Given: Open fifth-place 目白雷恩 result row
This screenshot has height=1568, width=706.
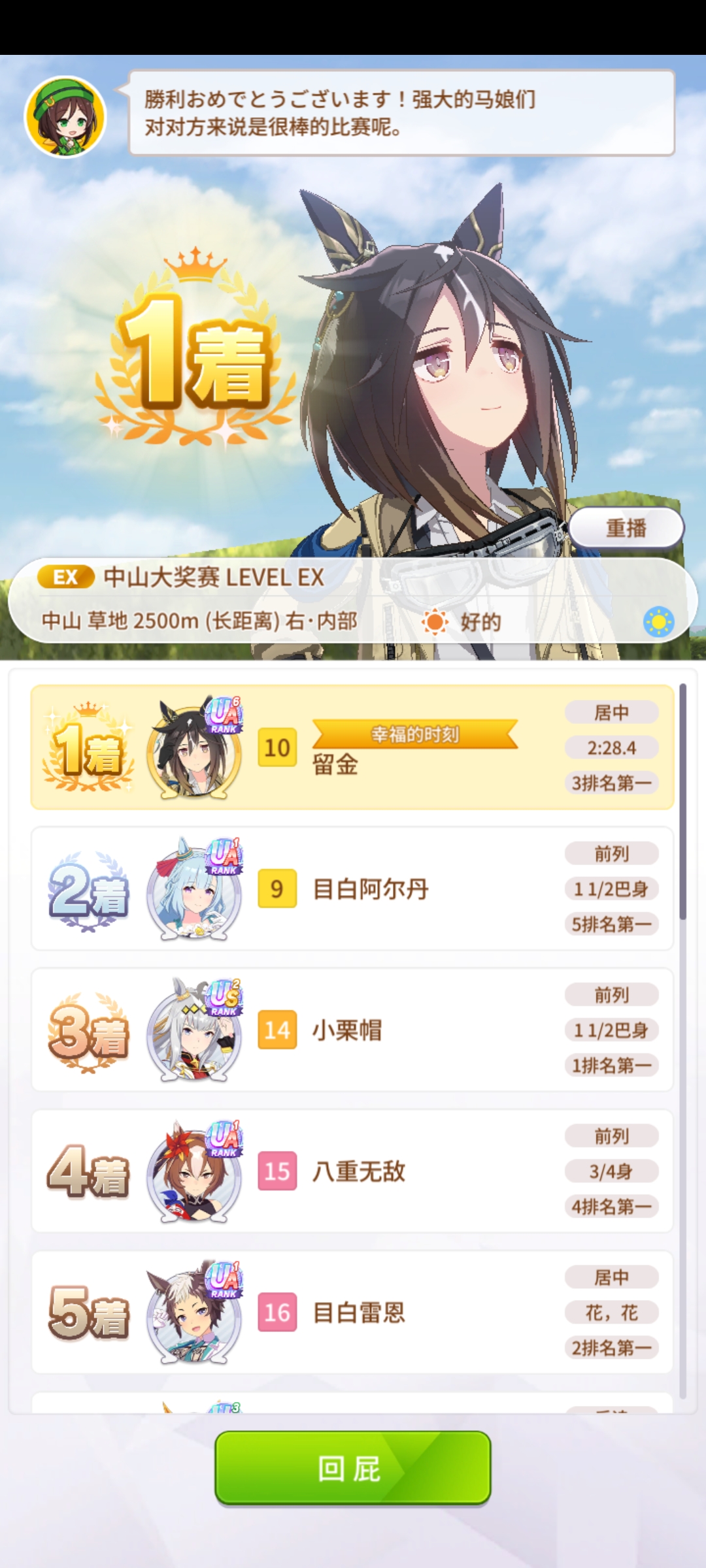Looking at the screenshot, I should click(x=352, y=1312).
